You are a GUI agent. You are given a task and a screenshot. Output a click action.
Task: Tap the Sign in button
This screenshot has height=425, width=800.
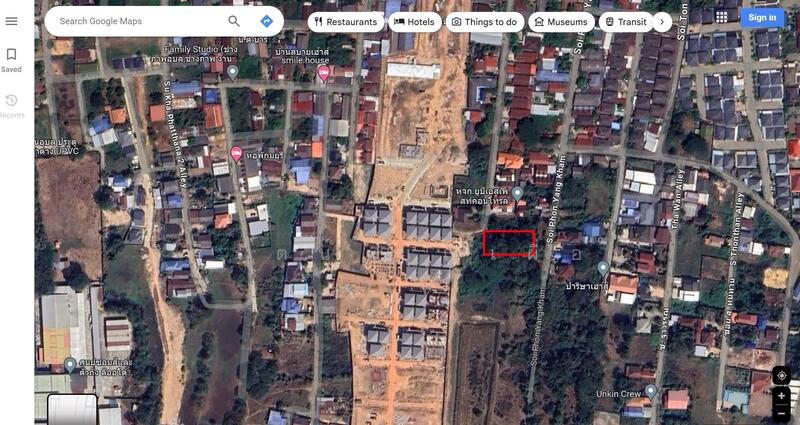tap(762, 17)
